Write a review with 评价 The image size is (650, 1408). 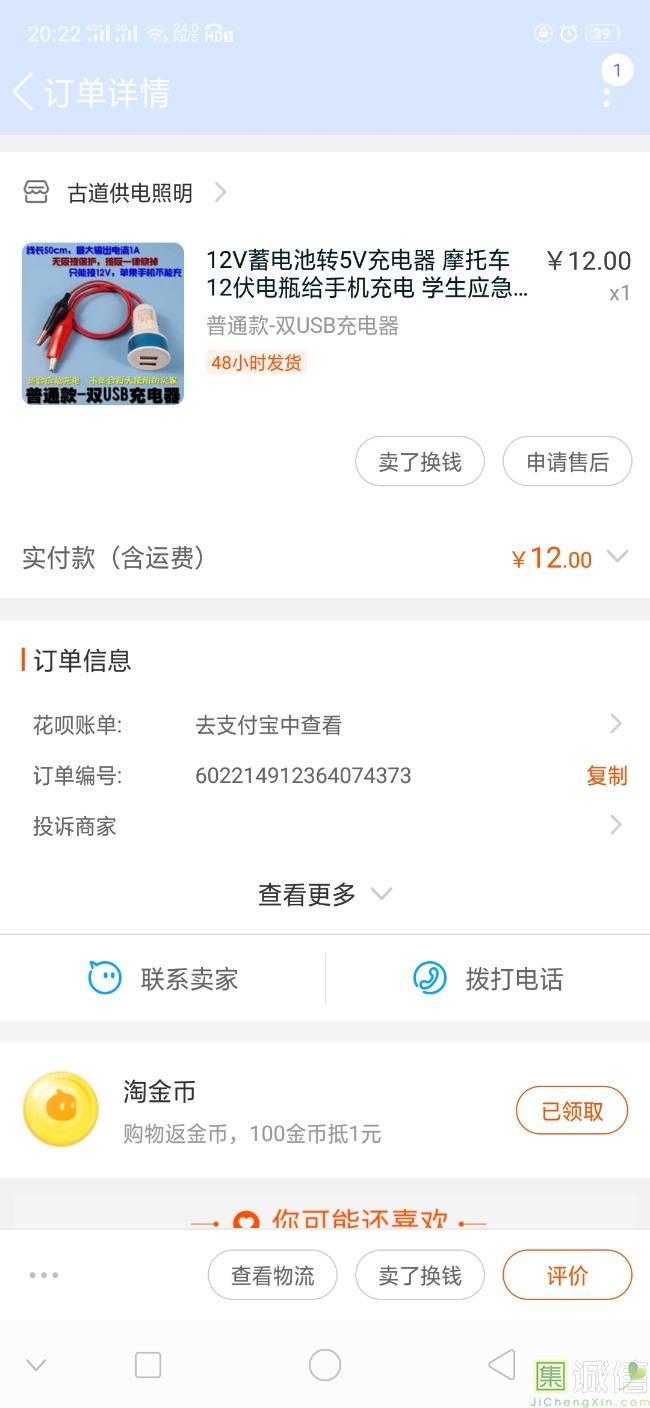pyautogui.click(x=567, y=1275)
